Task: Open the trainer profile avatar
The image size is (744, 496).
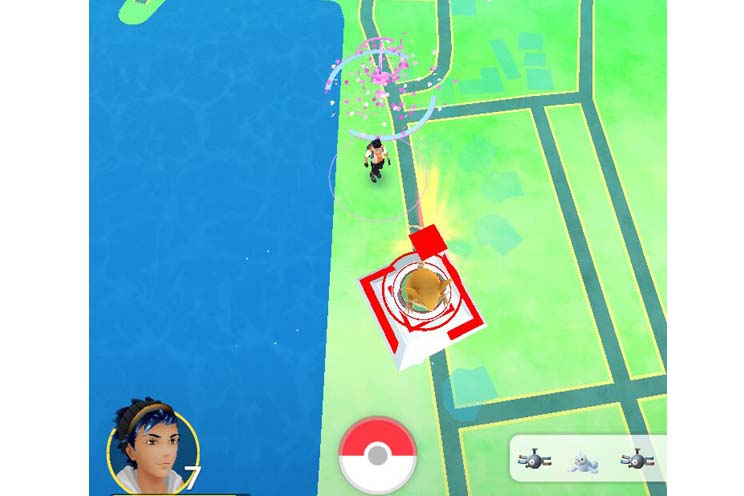Action: (152, 449)
